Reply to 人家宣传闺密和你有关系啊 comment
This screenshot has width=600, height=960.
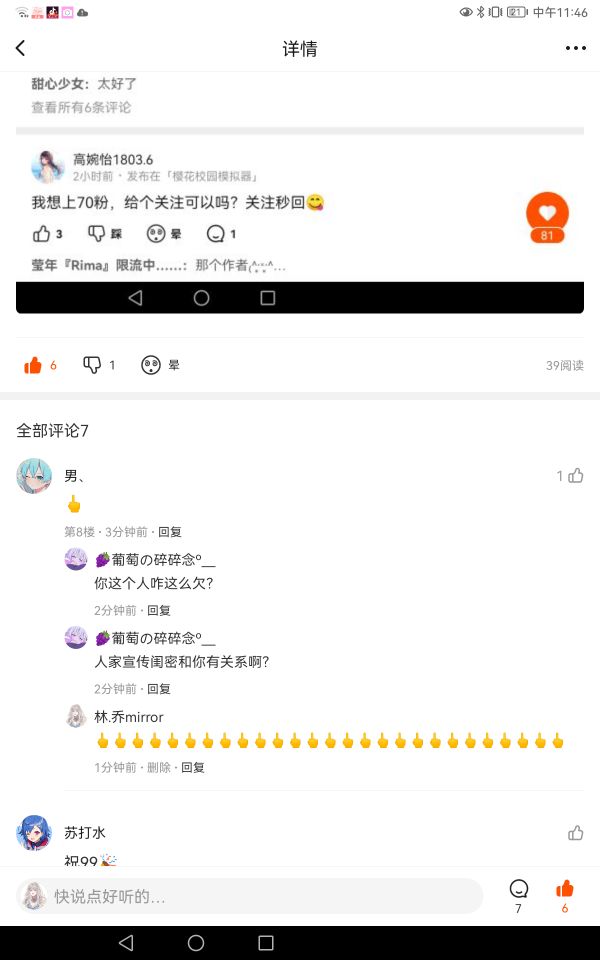pyautogui.click(x=159, y=689)
